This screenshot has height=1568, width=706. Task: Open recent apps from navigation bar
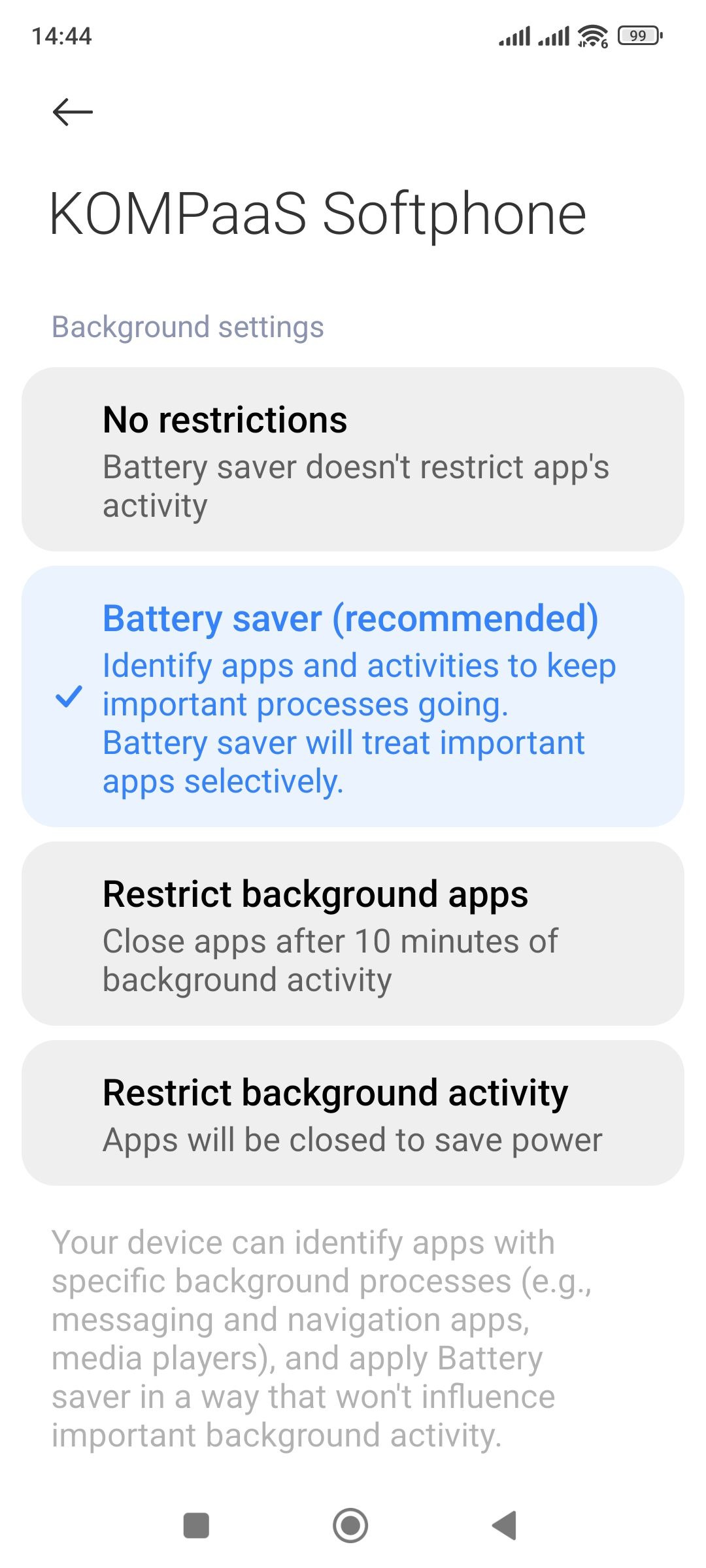(196, 1526)
